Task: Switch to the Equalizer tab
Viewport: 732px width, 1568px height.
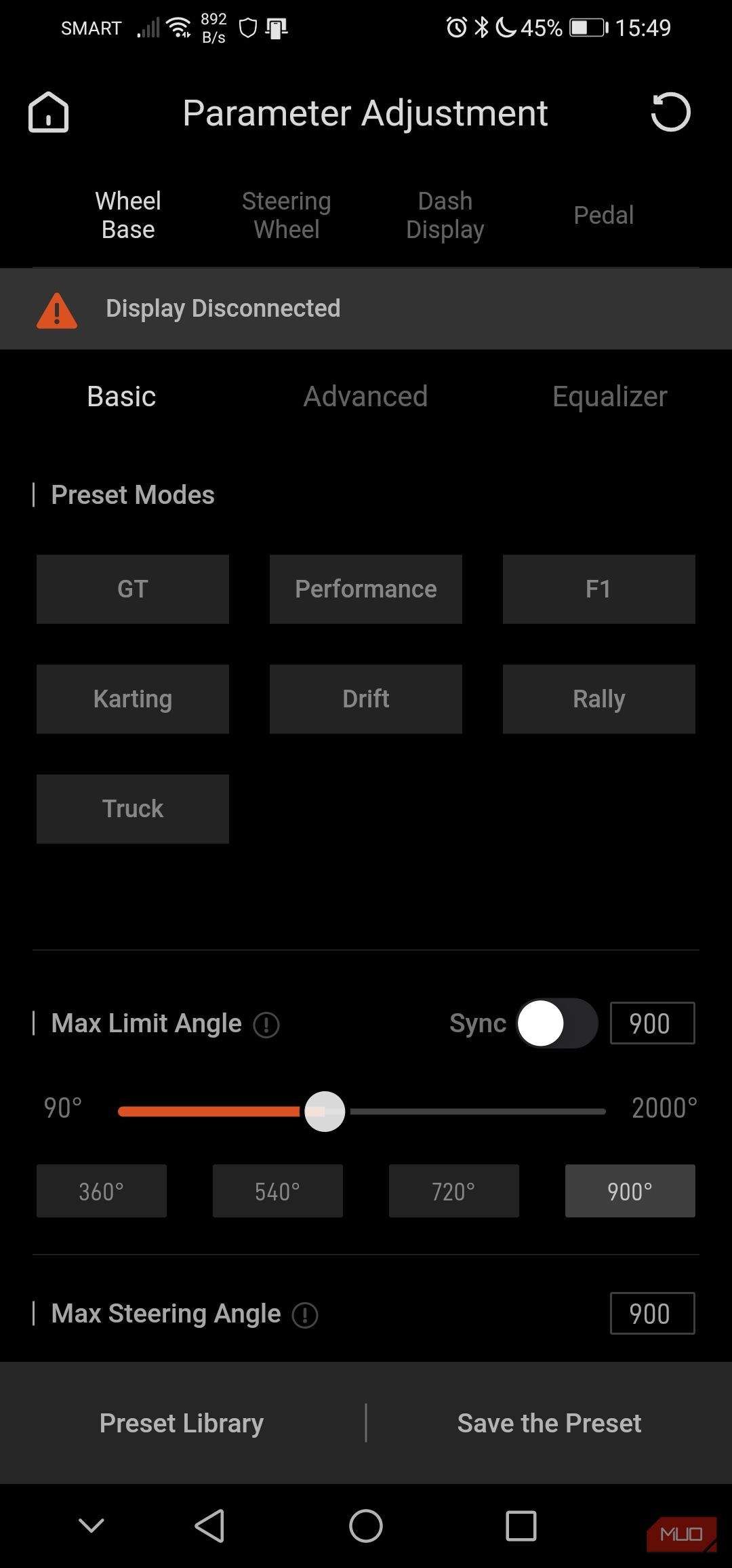Action: coord(609,396)
